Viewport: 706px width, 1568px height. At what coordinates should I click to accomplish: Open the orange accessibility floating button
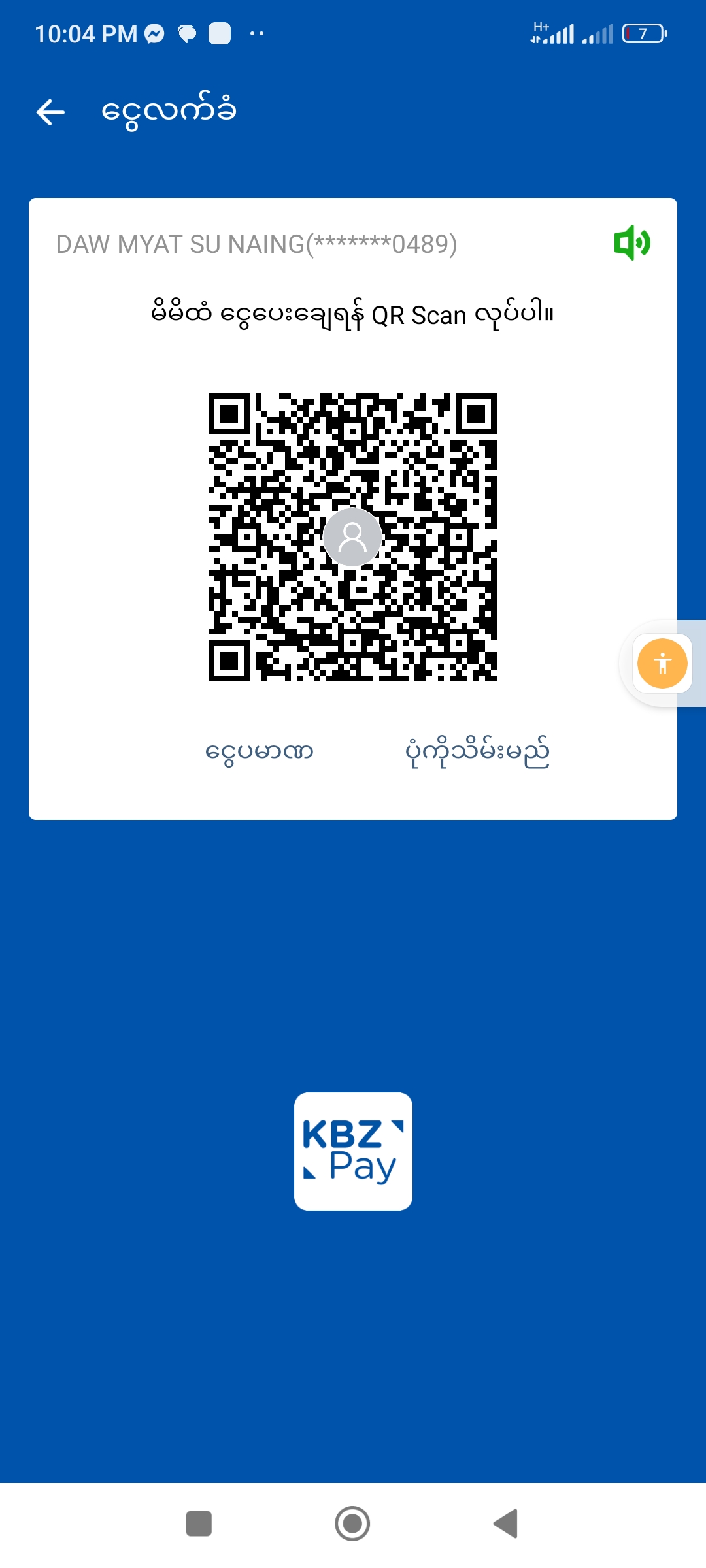pyautogui.click(x=662, y=663)
